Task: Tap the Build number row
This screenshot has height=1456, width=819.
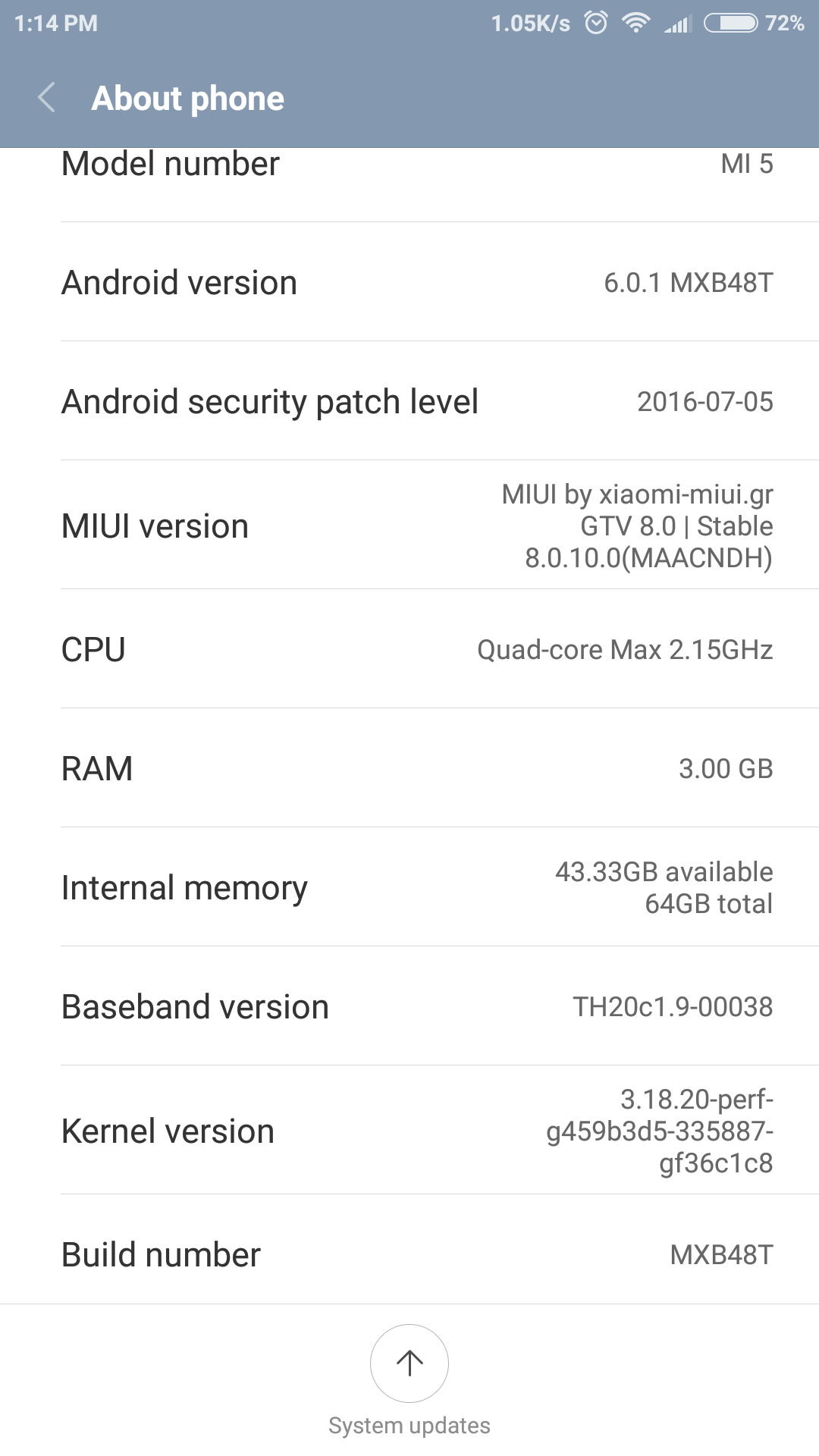Action: (409, 1250)
